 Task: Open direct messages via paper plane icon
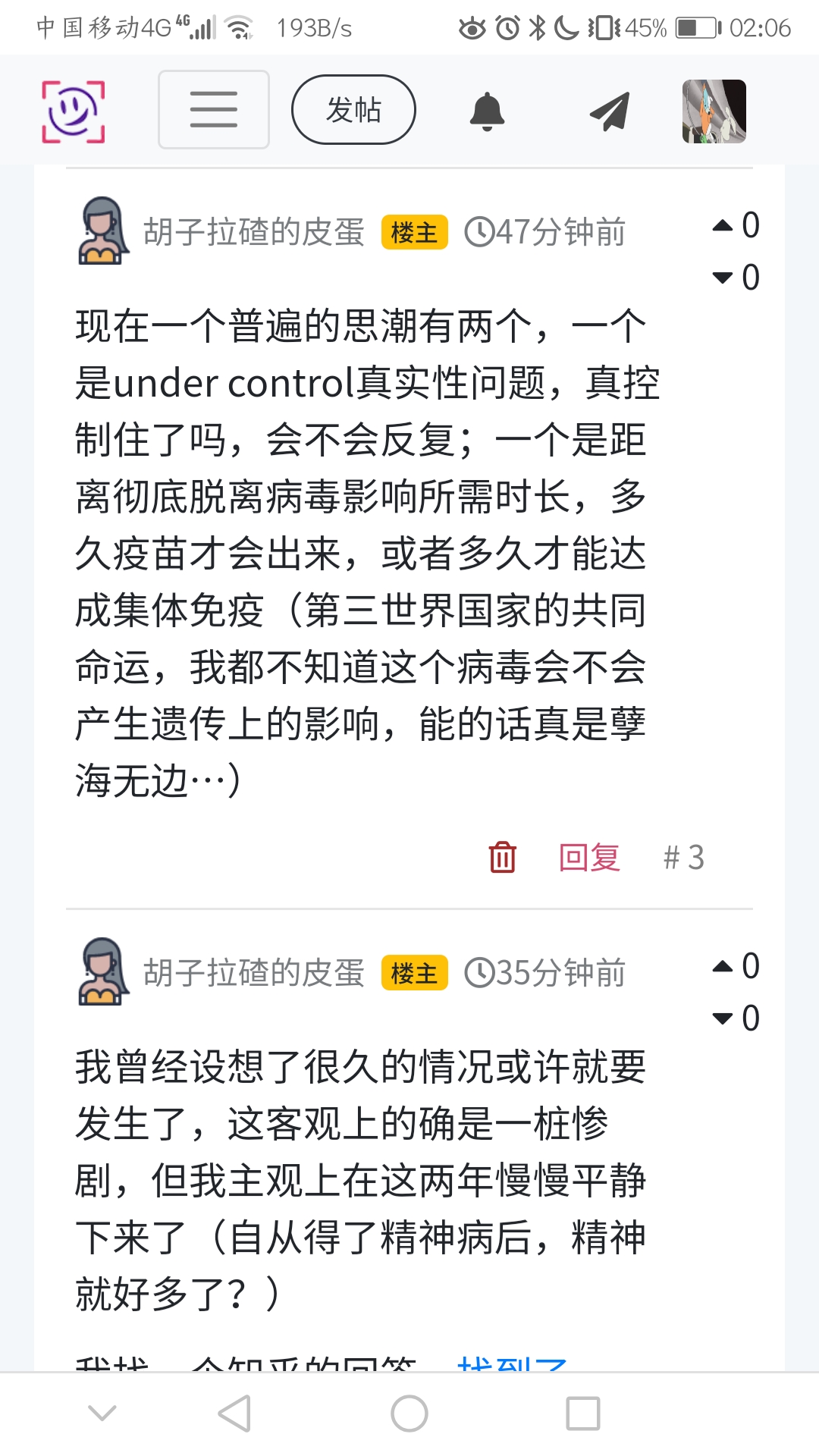point(610,111)
